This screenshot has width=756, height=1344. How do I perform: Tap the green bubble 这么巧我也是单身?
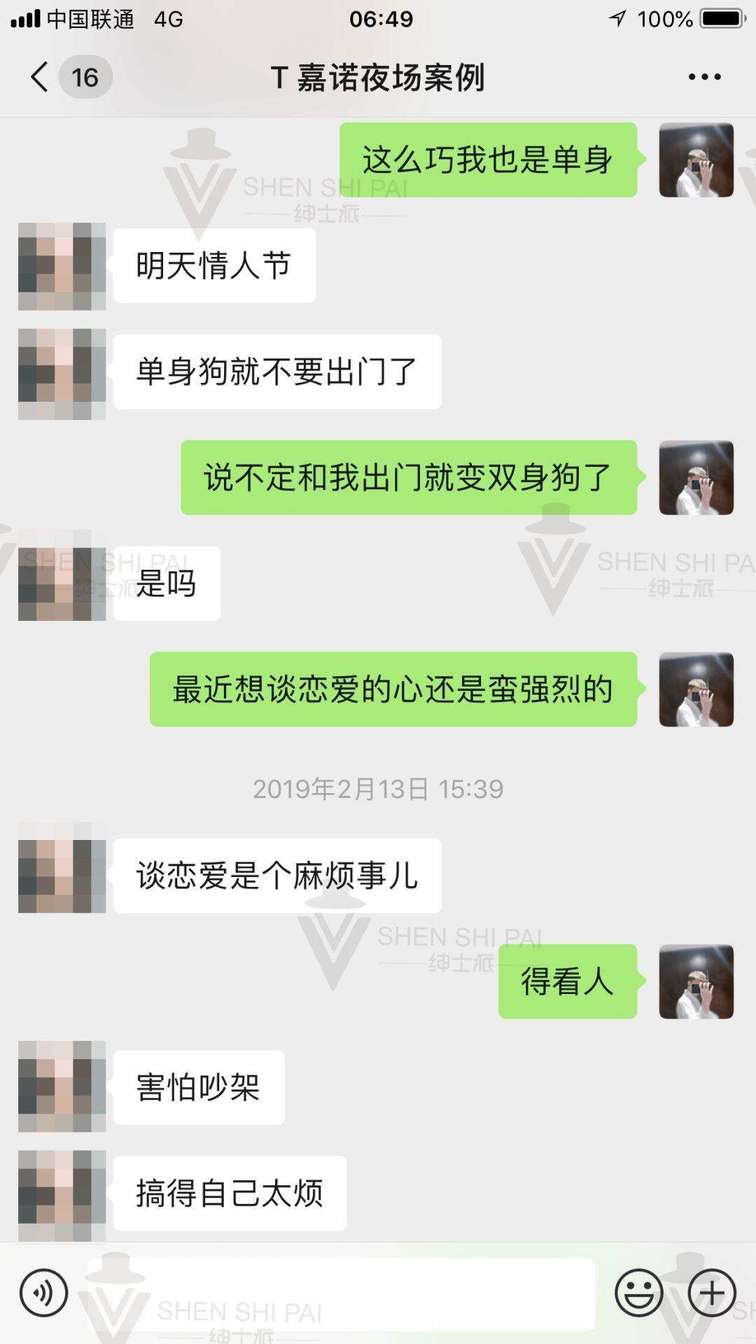point(489,160)
